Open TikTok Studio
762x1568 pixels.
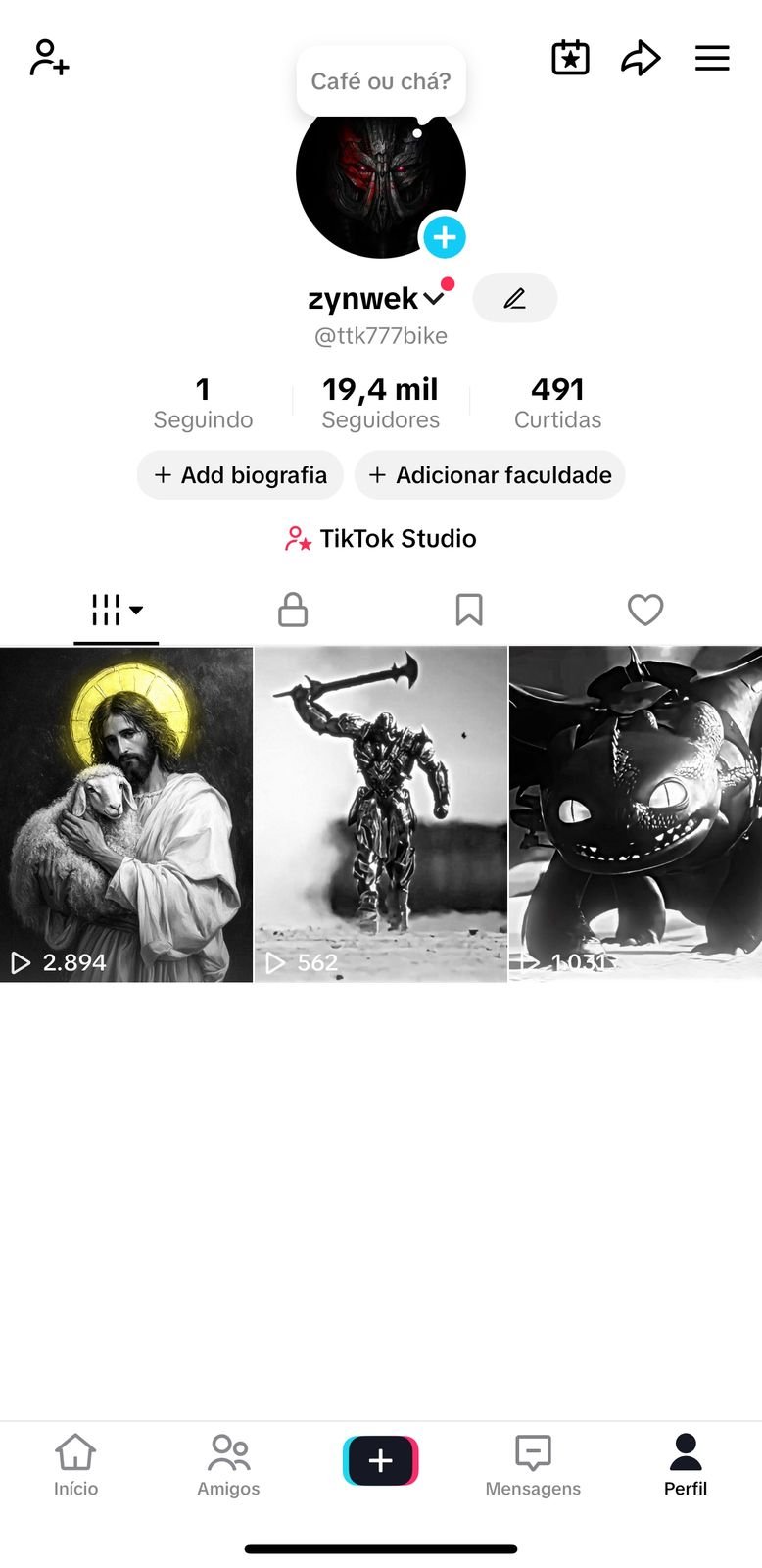click(381, 538)
